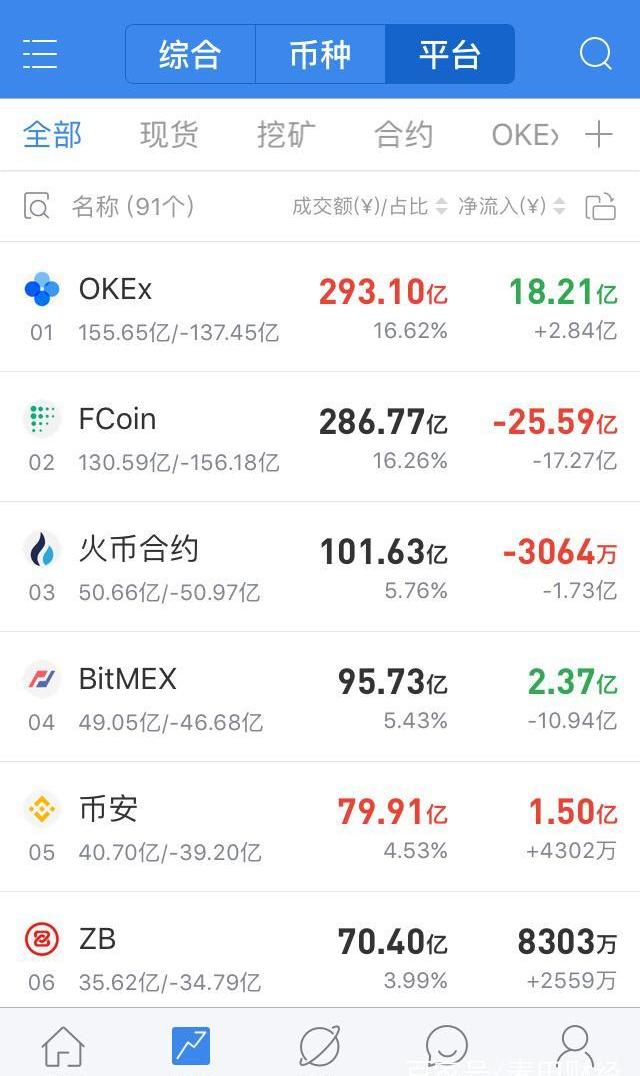Search within the 名称 list
The image size is (640, 1076).
tap(37, 207)
